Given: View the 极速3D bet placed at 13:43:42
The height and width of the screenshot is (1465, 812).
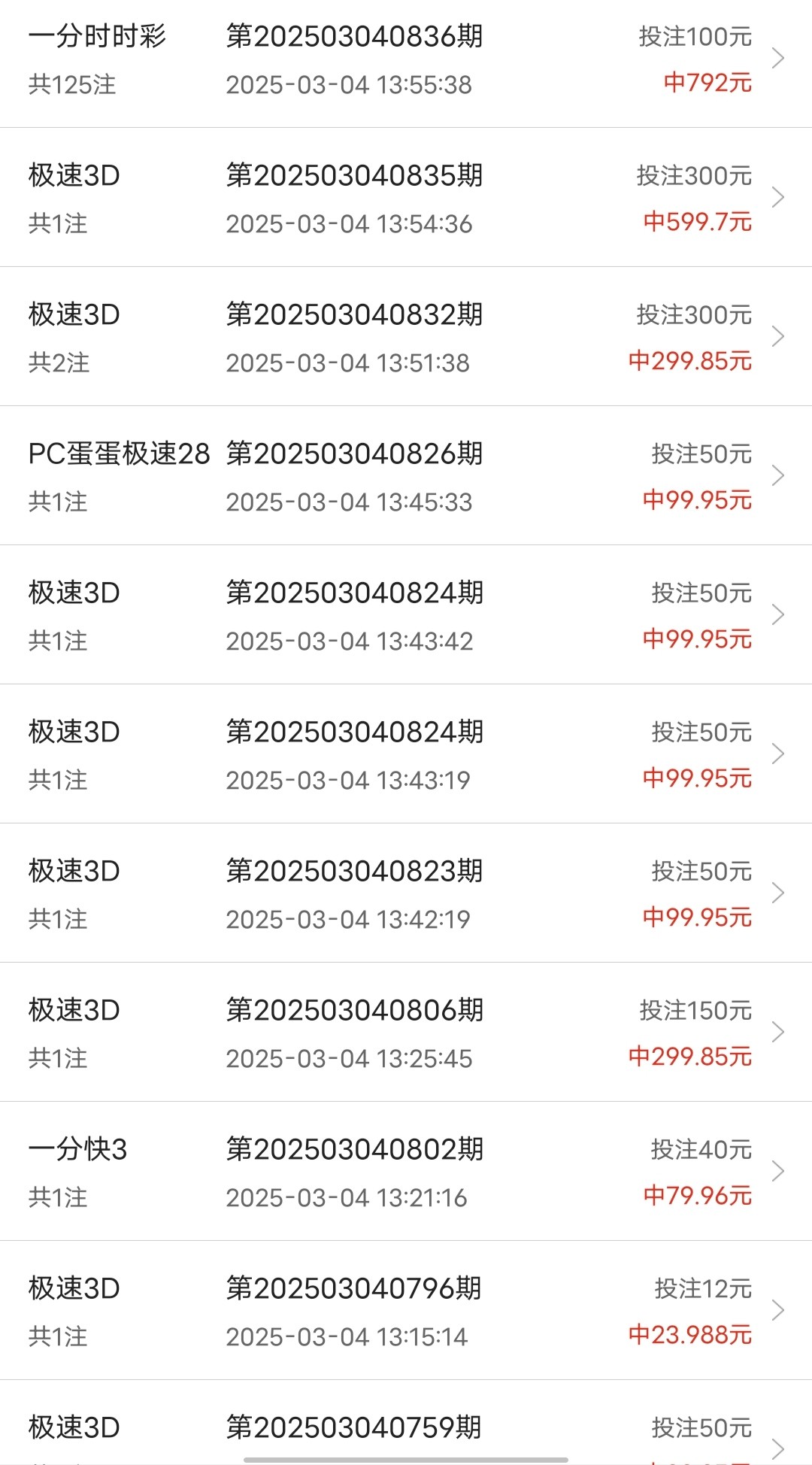Looking at the screenshot, I should (x=406, y=616).
